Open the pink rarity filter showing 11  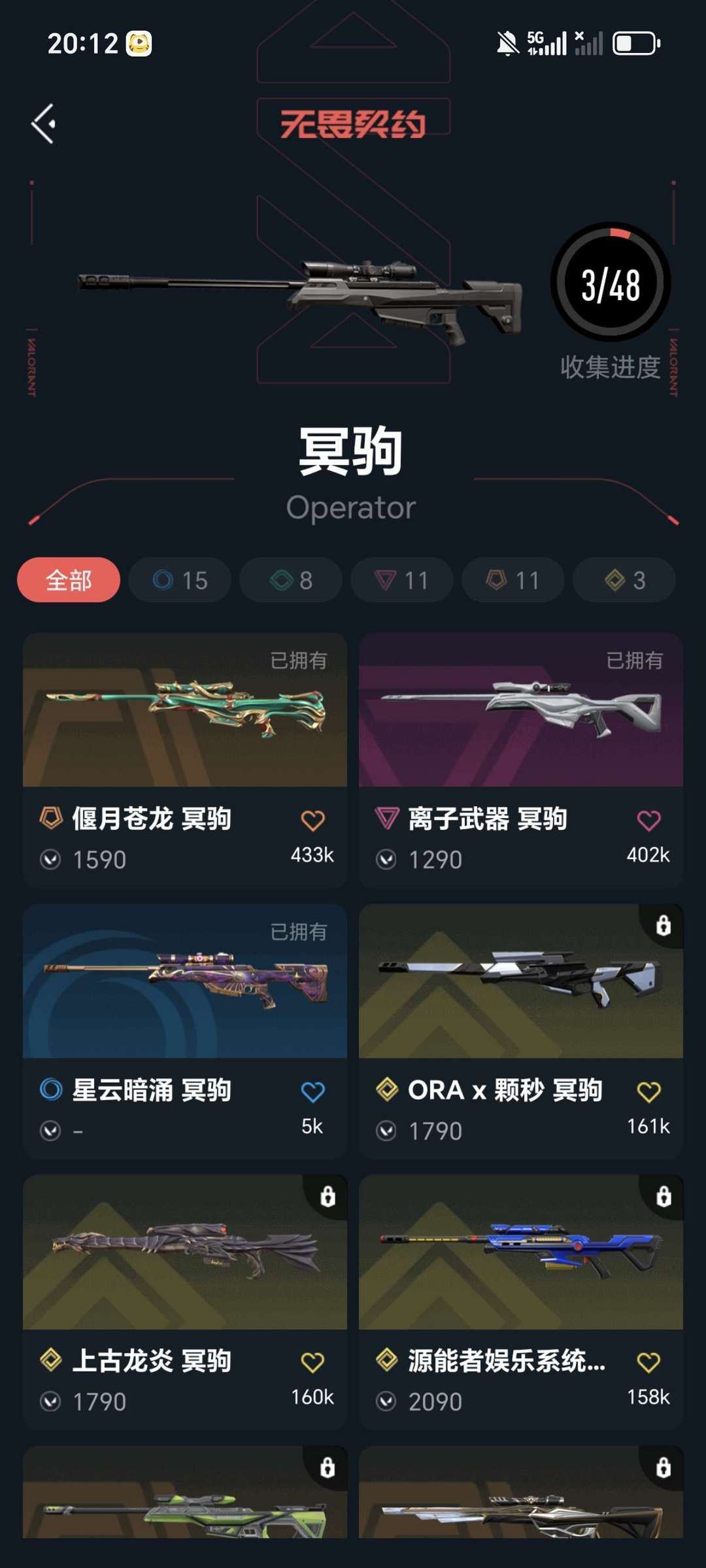pos(401,580)
